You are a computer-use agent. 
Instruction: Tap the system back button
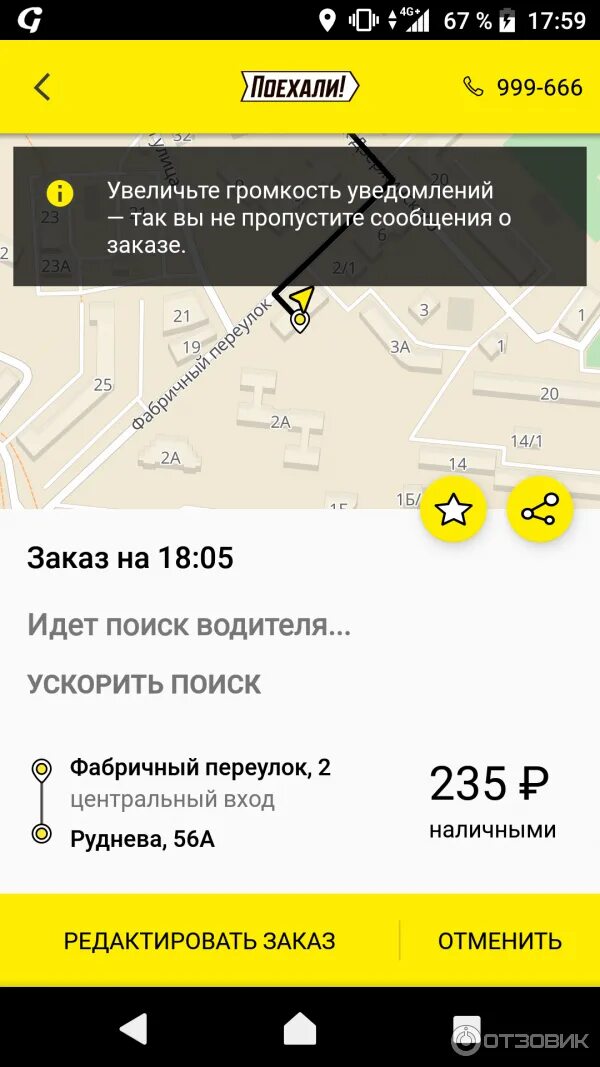click(x=133, y=1029)
